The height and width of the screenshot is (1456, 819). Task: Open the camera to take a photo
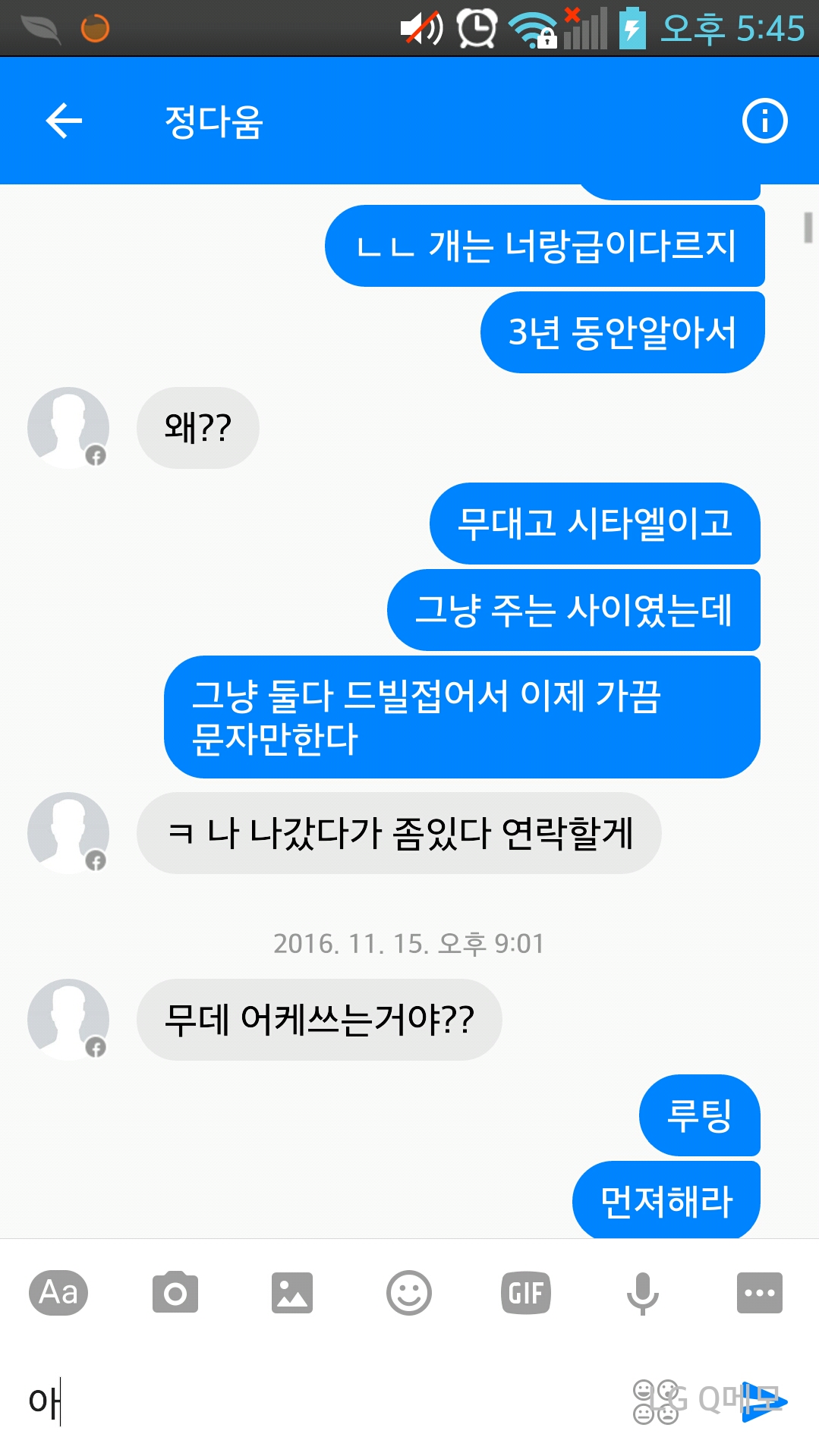click(x=175, y=1292)
